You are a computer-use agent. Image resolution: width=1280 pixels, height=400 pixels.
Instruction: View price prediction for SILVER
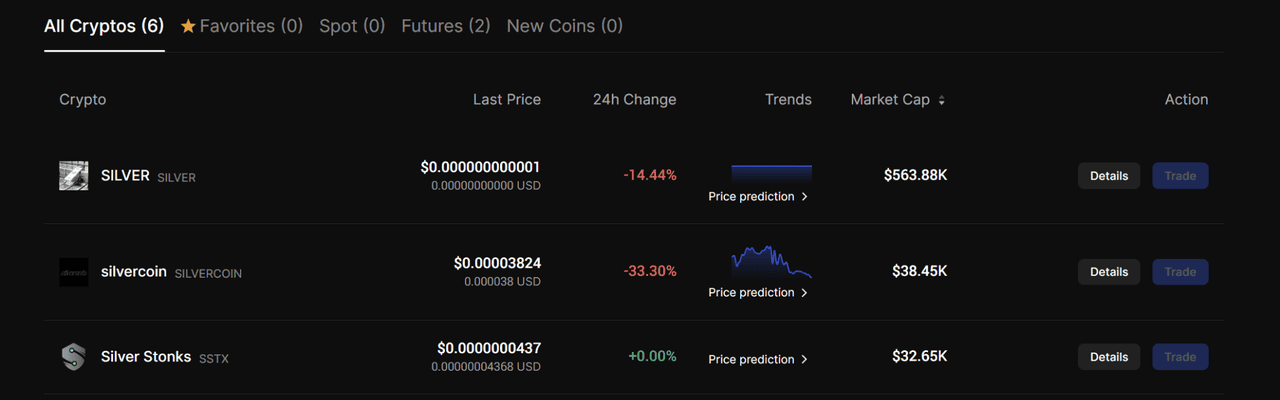[x=758, y=197]
